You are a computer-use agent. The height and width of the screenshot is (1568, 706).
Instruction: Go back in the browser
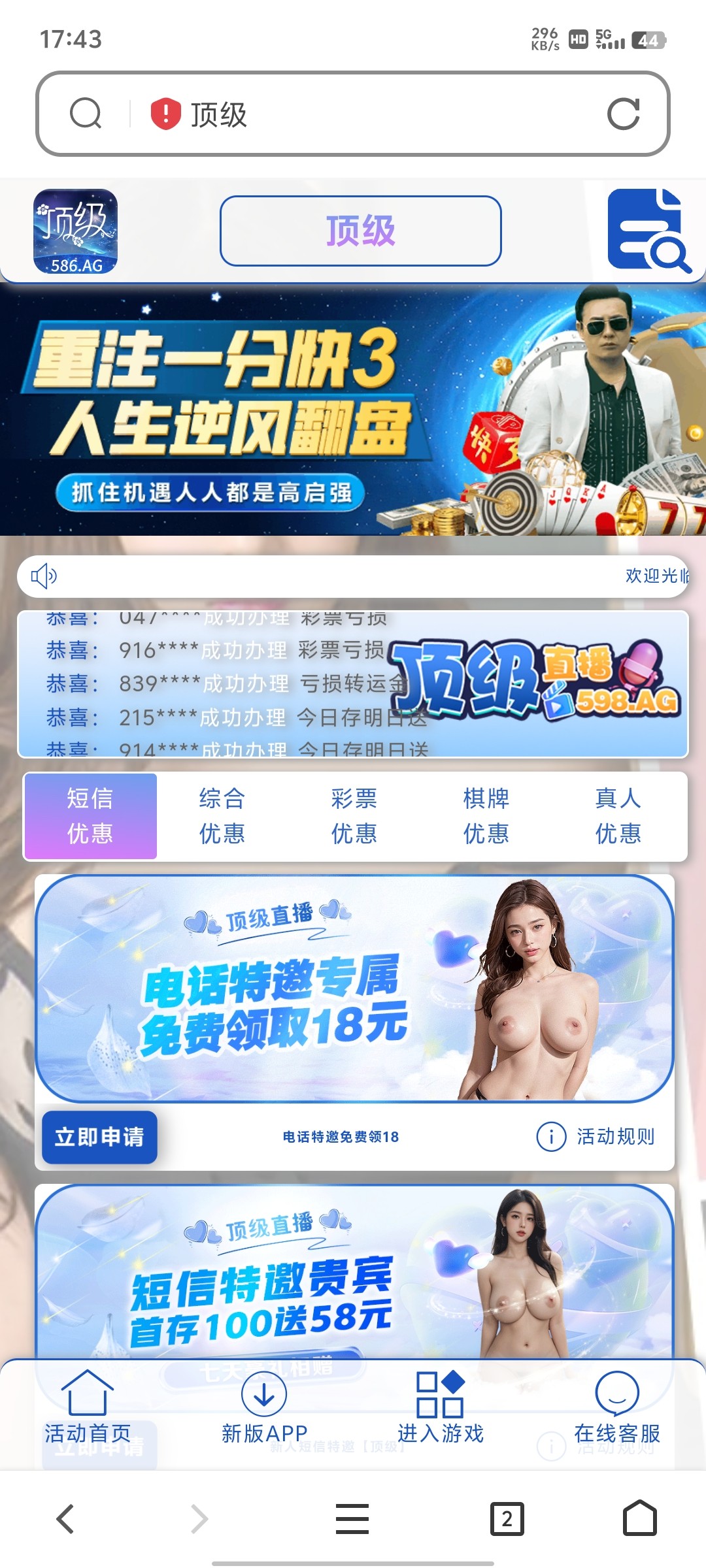[x=65, y=1518]
